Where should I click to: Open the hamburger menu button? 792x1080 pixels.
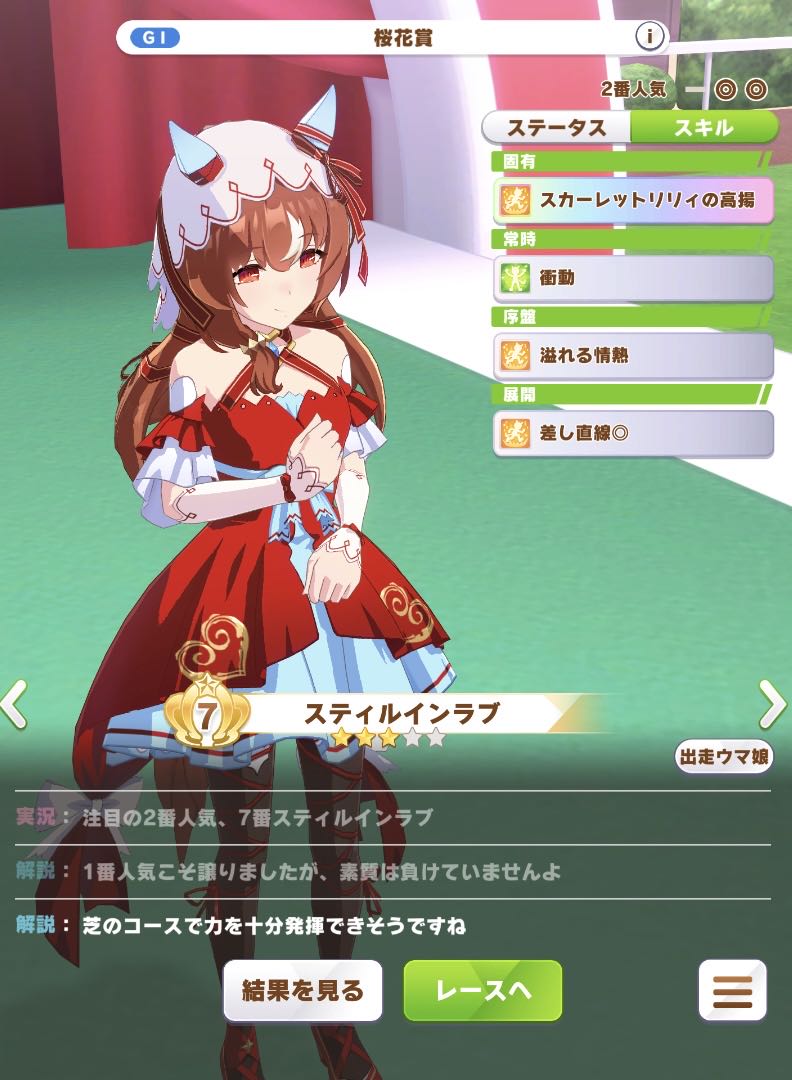pos(732,990)
